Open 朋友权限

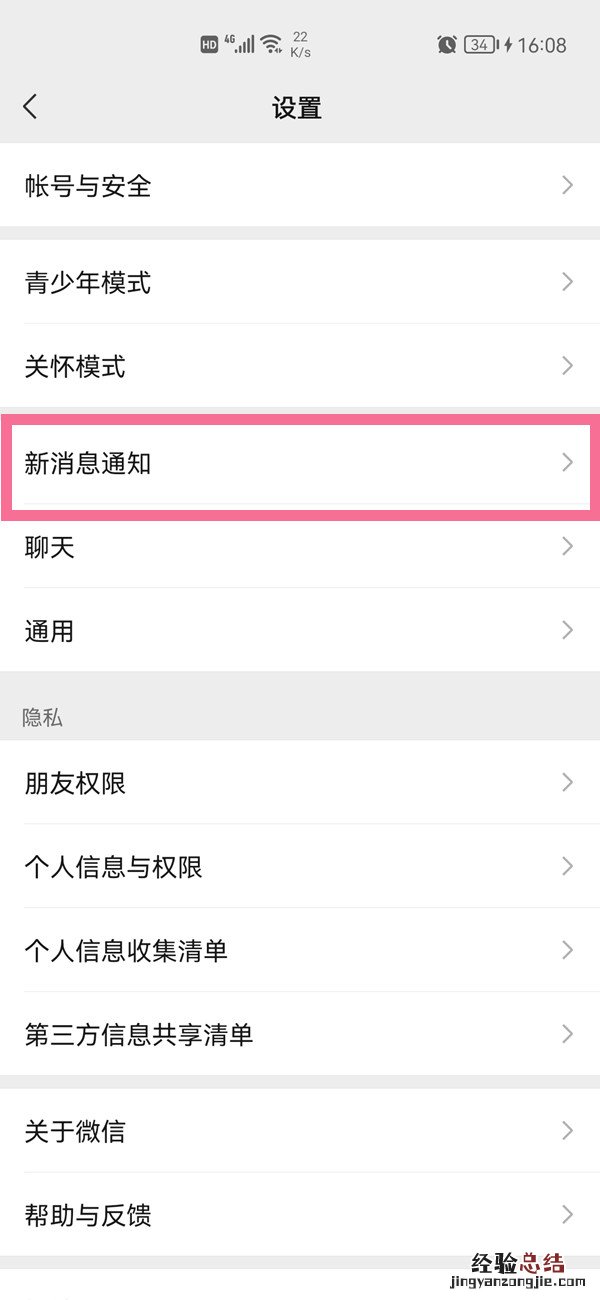(300, 783)
